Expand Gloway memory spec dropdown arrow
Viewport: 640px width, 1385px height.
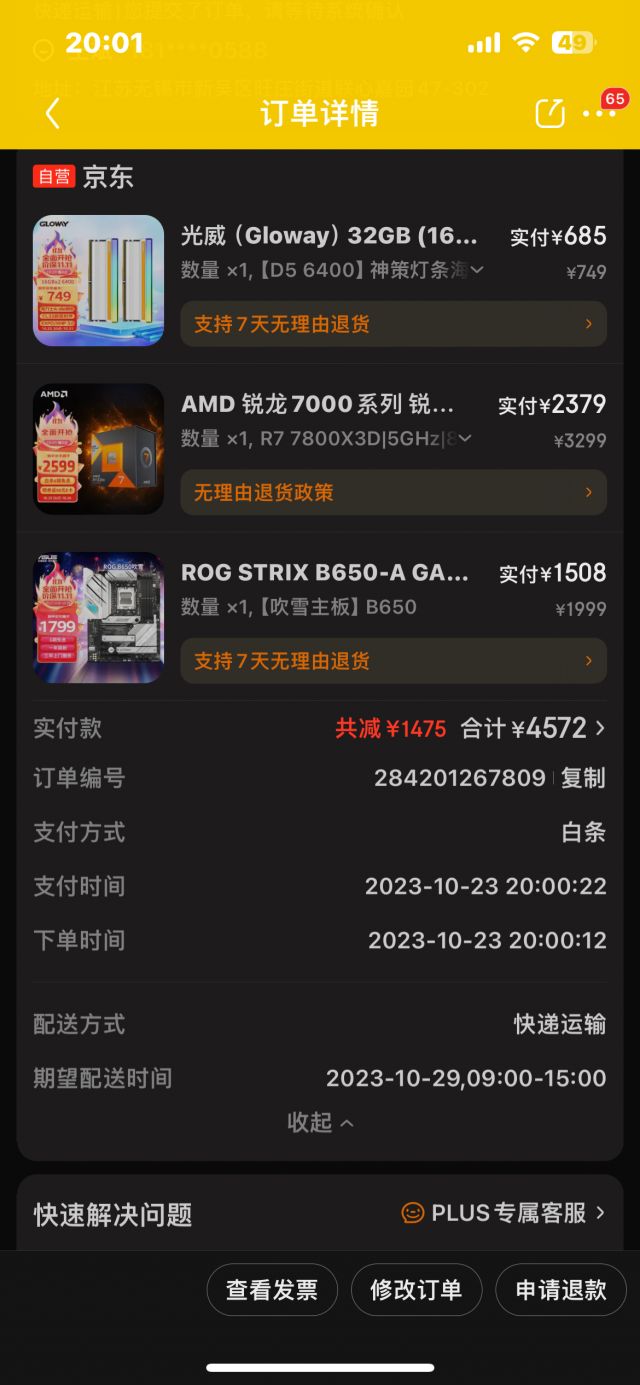477,270
